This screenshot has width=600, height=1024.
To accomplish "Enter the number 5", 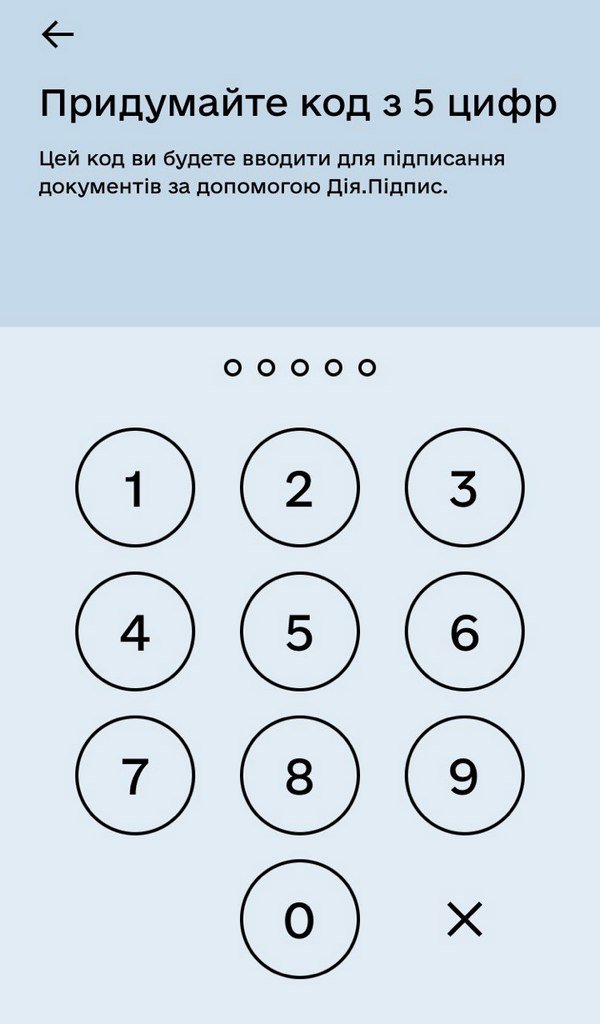I will [300, 632].
